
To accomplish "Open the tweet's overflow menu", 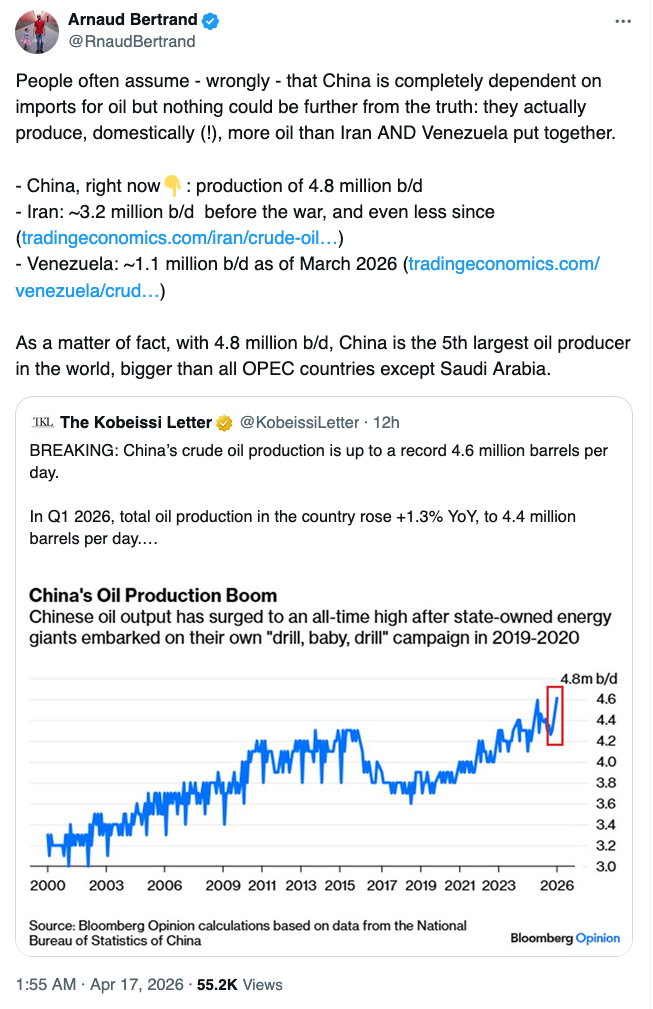I will [x=622, y=22].
